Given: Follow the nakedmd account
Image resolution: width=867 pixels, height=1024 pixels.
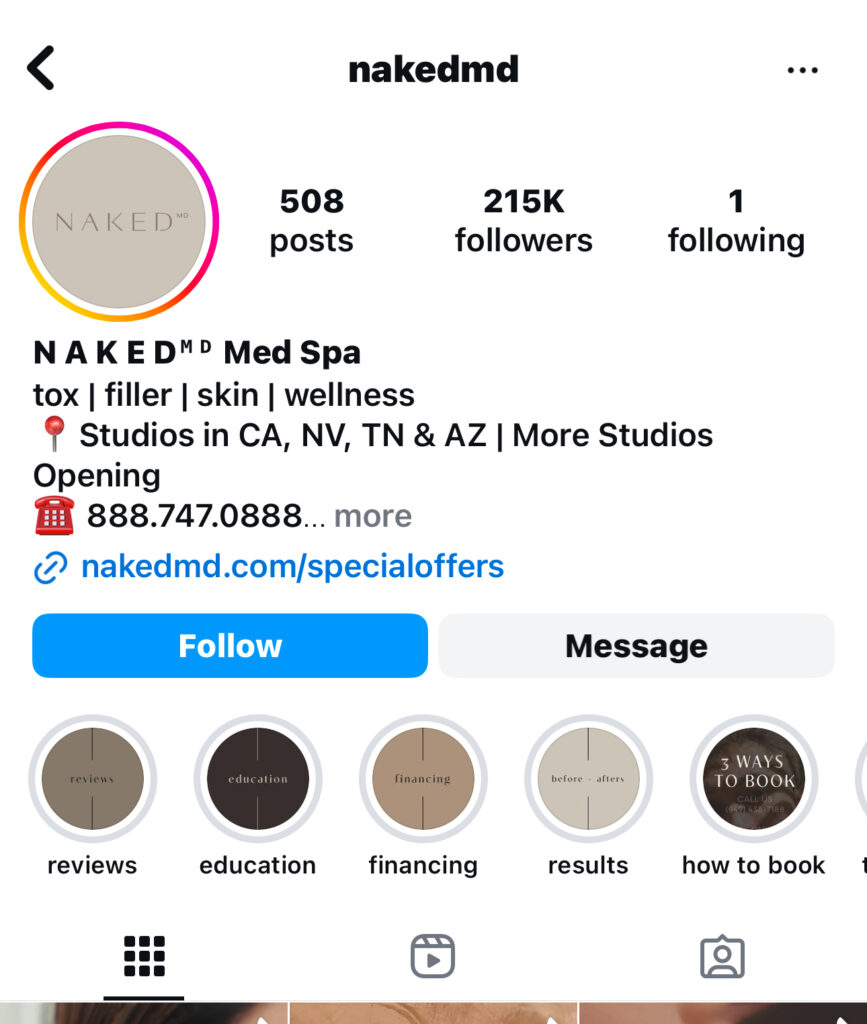Looking at the screenshot, I should coord(230,646).
